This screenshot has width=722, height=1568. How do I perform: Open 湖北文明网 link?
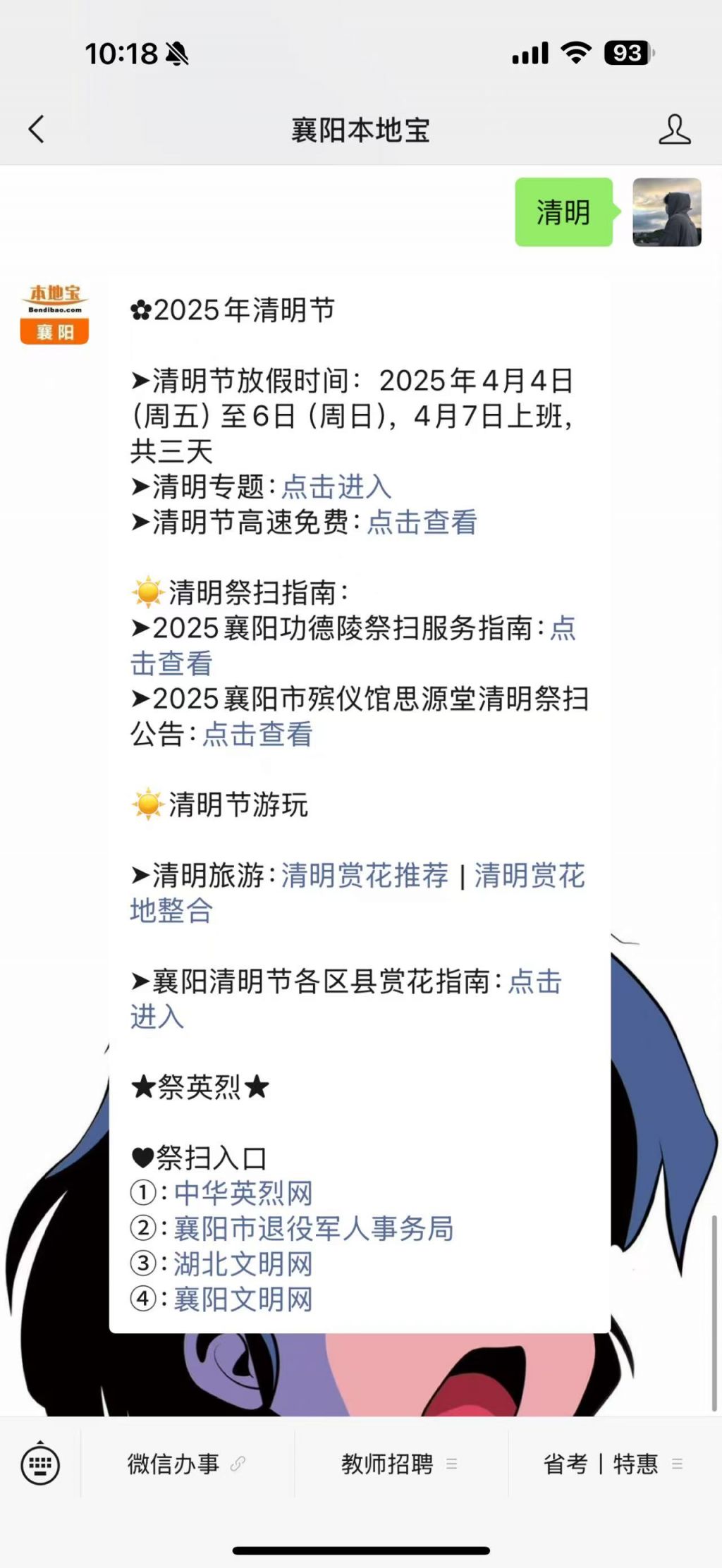click(x=243, y=1263)
